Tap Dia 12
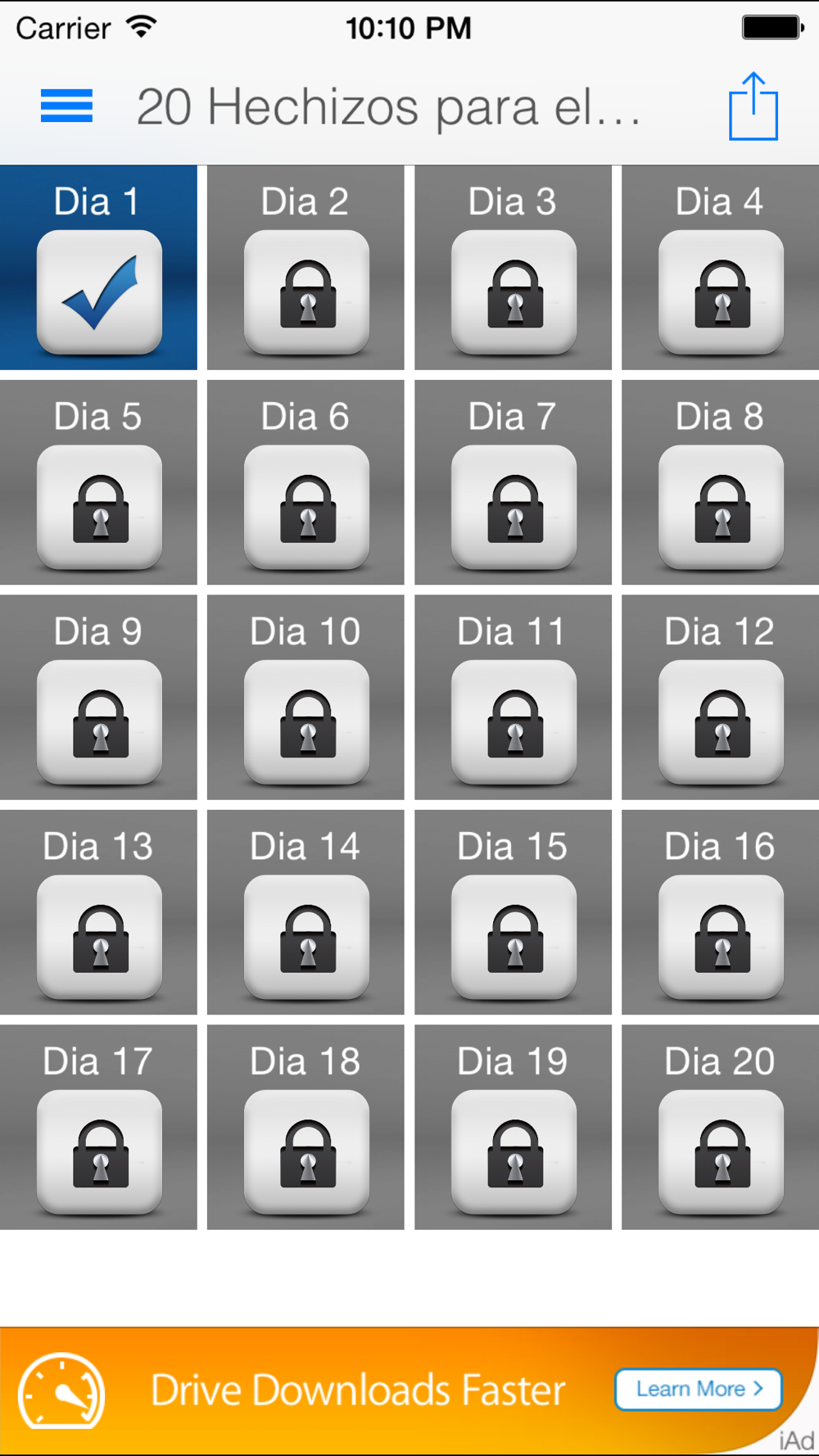Image resolution: width=819 pixels, height=1456 pixels. (x=720, y=698)
